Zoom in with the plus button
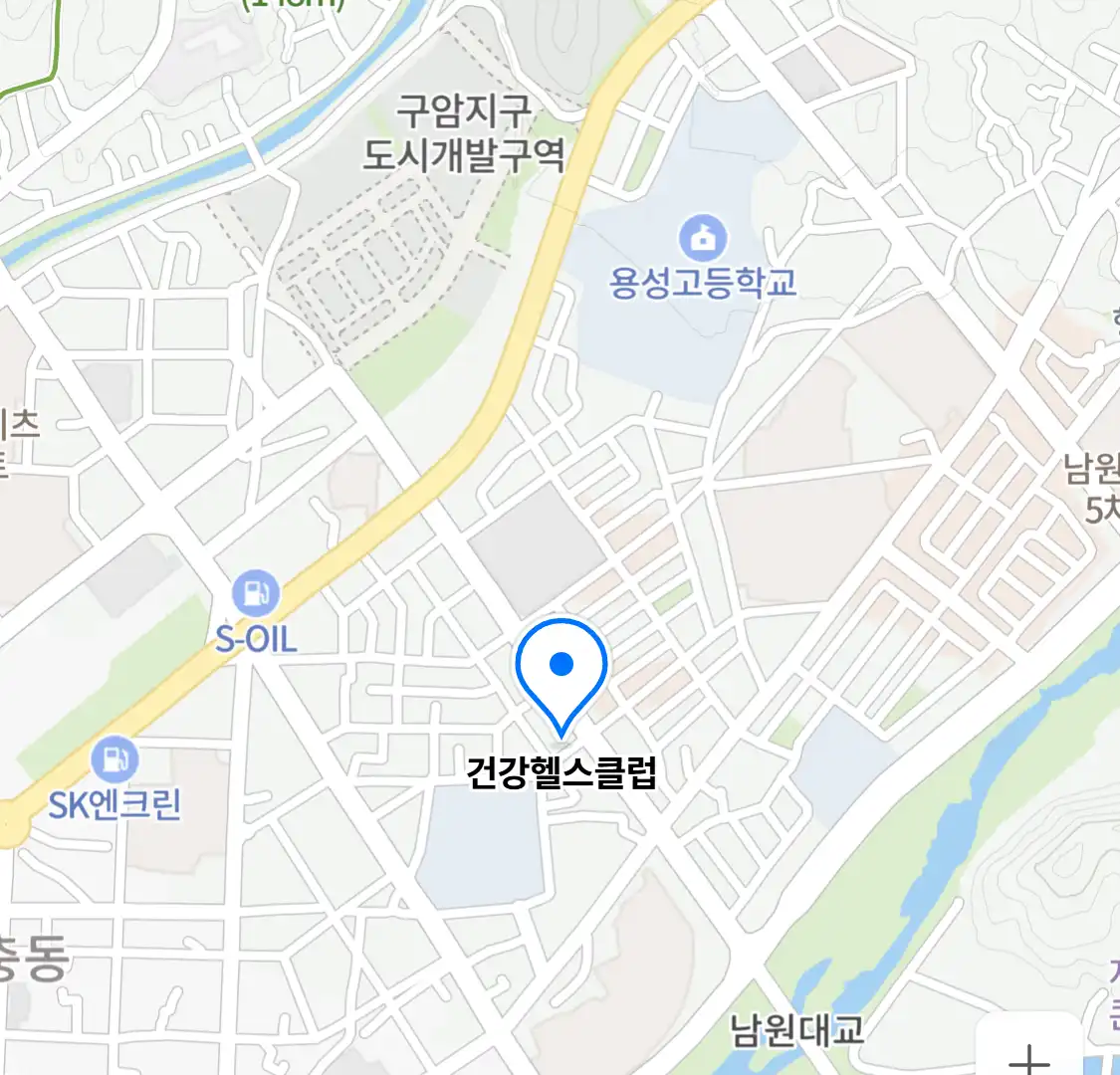The width and height of the screenshot is (1120, 1075). tap(1029, 1057)
